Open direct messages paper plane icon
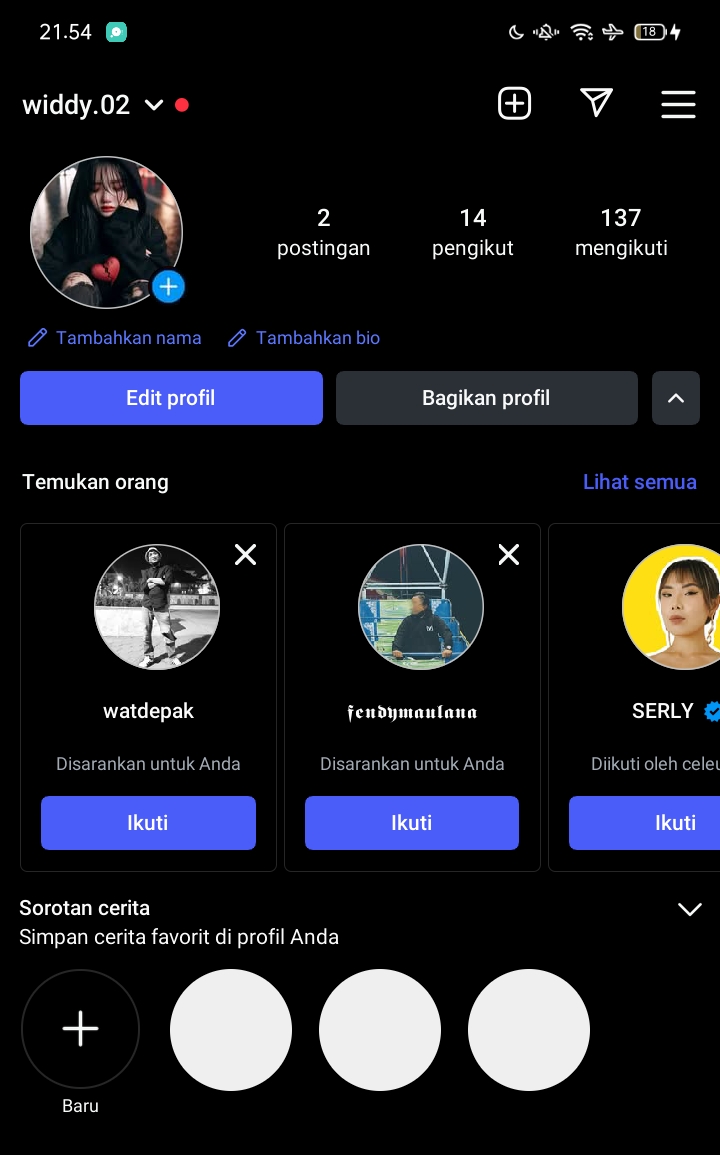The image size is (720, 1155). (596, 103)
